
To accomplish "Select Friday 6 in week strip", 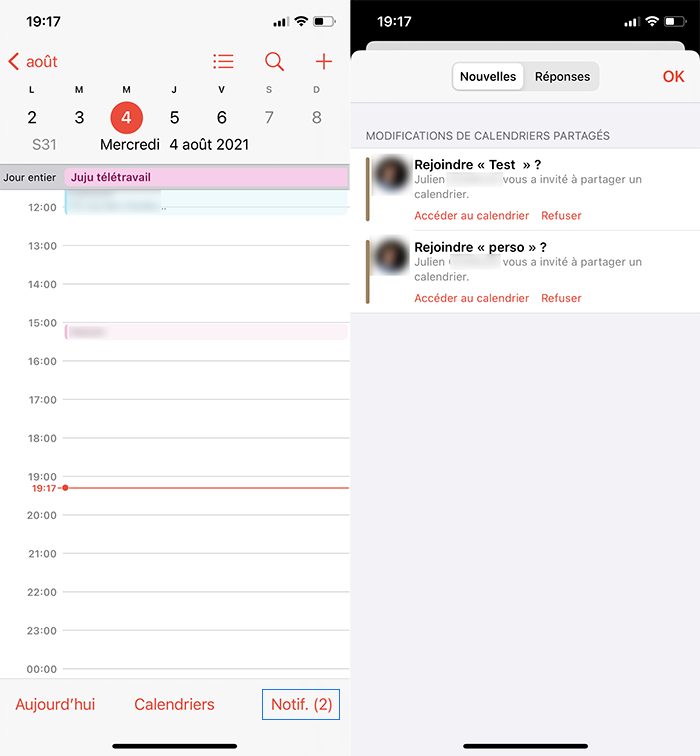I will 222,118.
